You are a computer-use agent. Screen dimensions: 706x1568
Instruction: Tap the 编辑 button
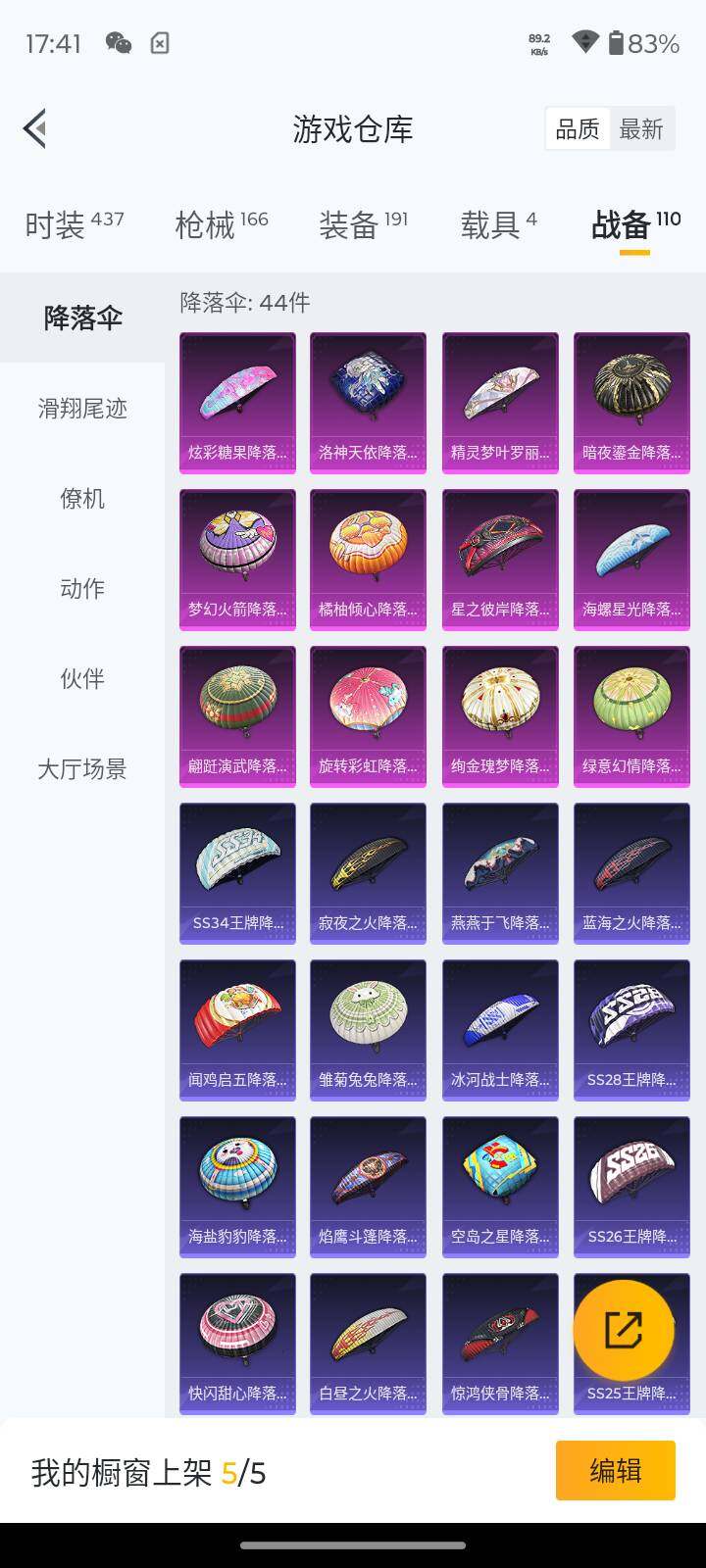coord(615,1470)
